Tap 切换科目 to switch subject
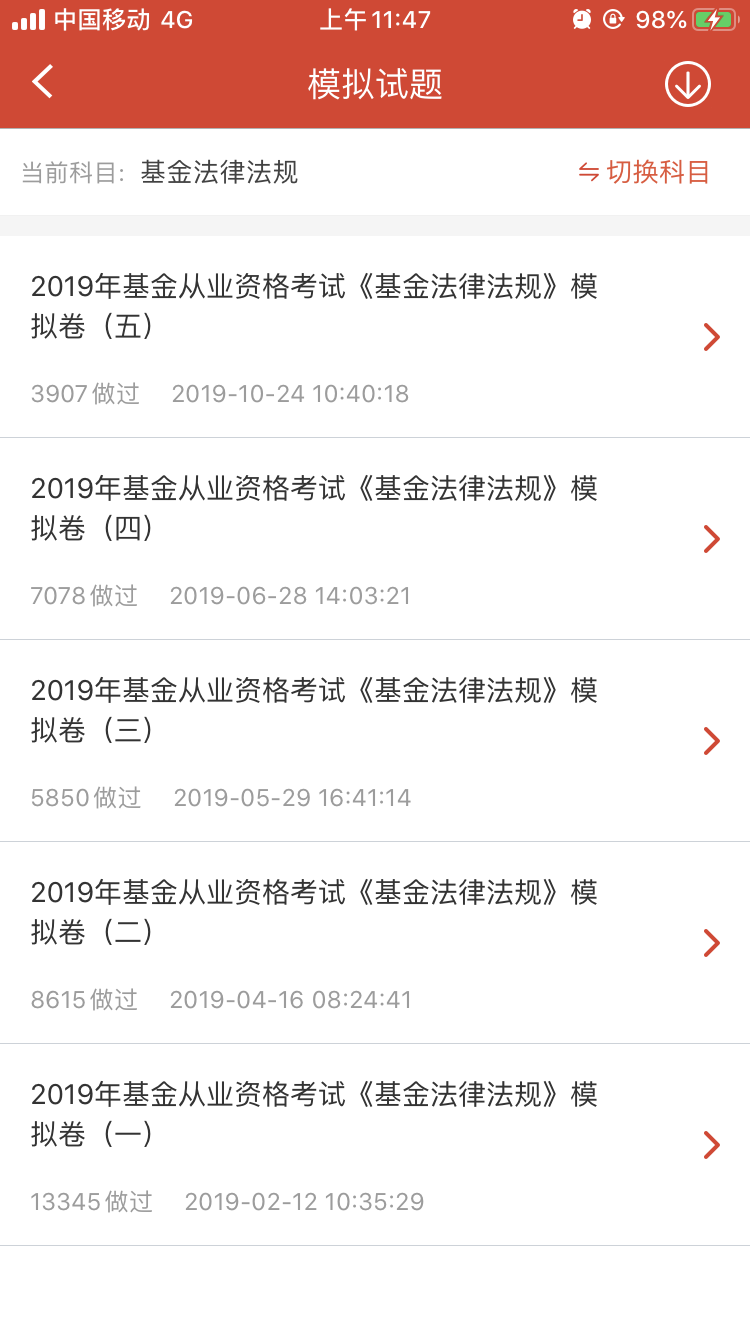Image resolution: width=750 pixels, height=1334 pixels. tap(644, 172)
